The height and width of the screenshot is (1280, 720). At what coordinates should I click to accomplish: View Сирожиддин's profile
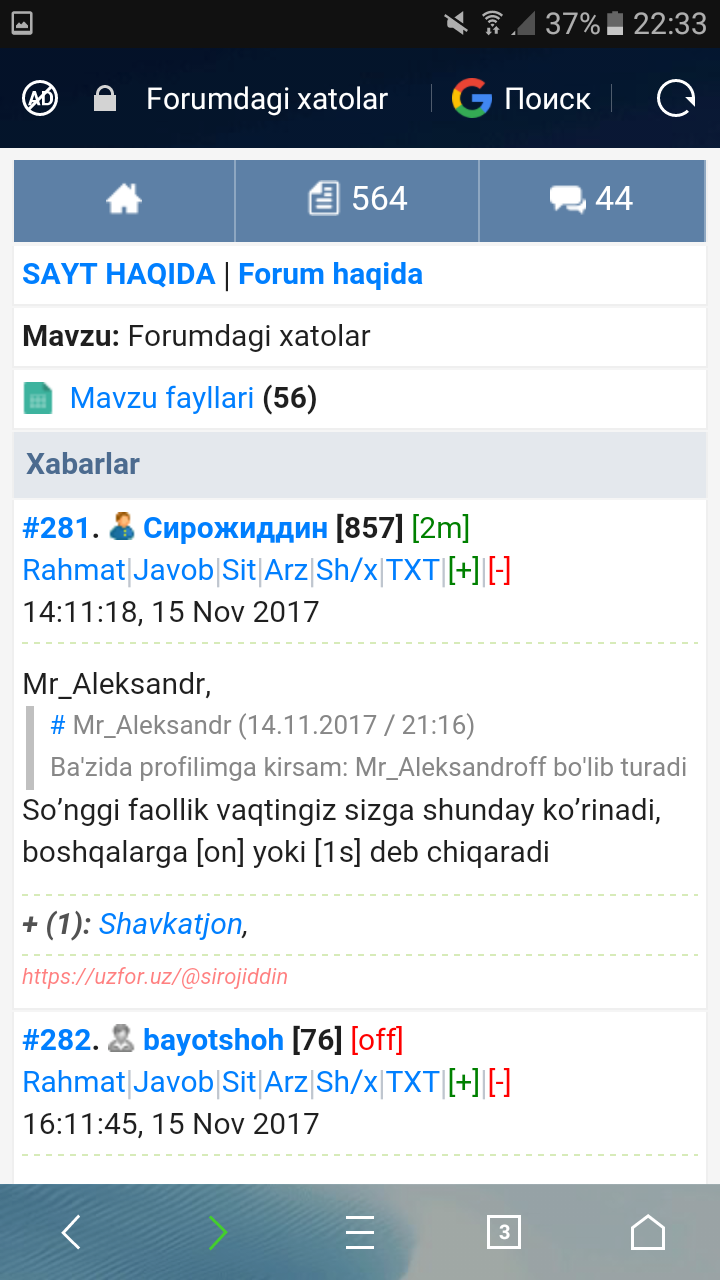(235, 527)
